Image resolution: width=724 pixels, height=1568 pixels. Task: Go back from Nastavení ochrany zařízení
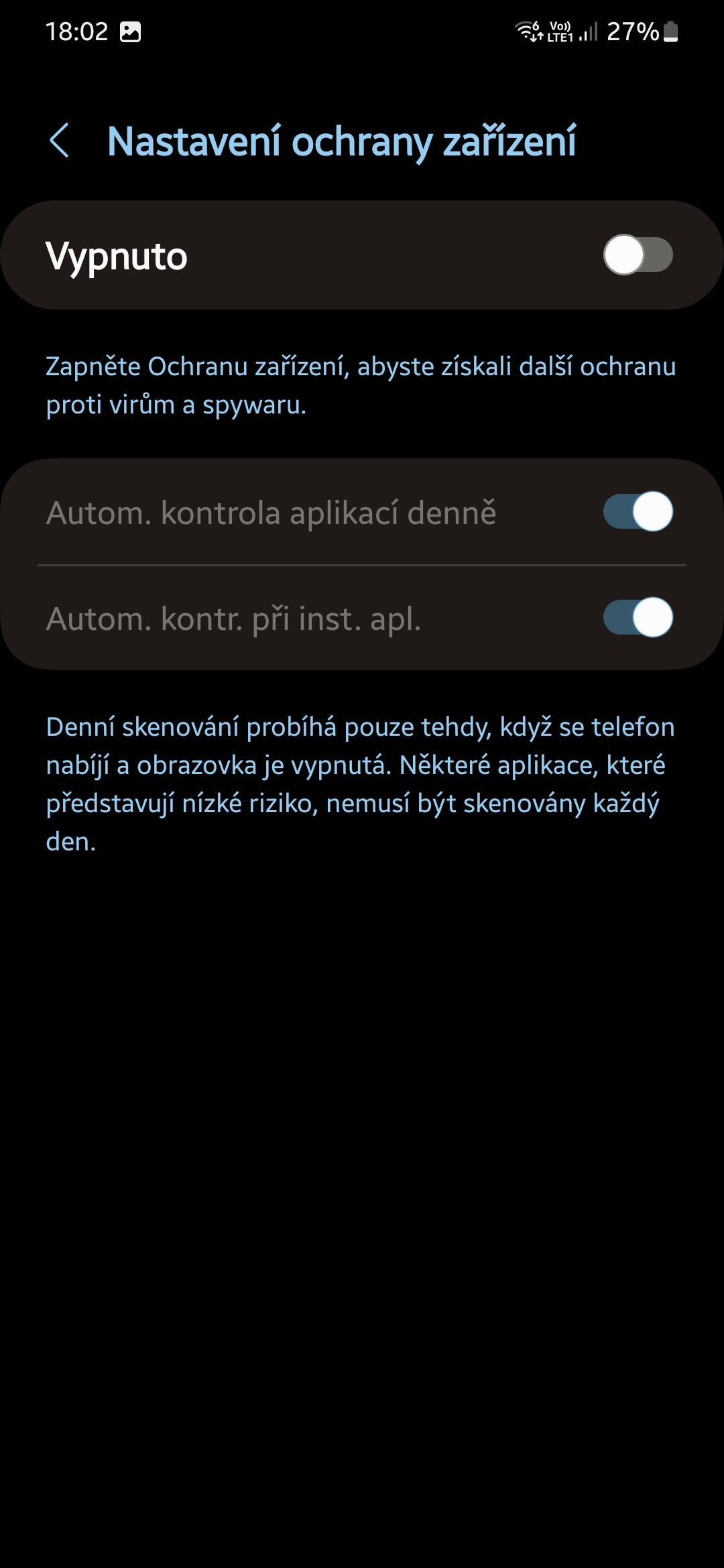click(60, 141)
